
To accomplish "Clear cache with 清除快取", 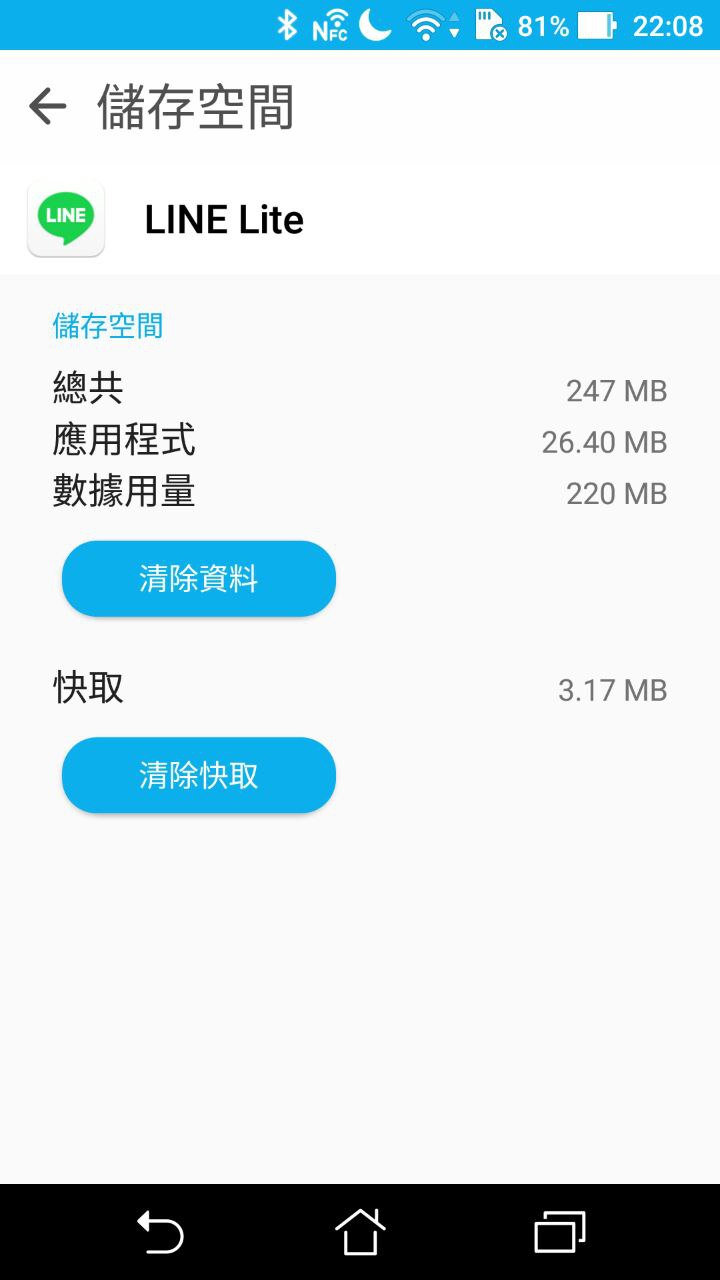I will pos(198,775).
